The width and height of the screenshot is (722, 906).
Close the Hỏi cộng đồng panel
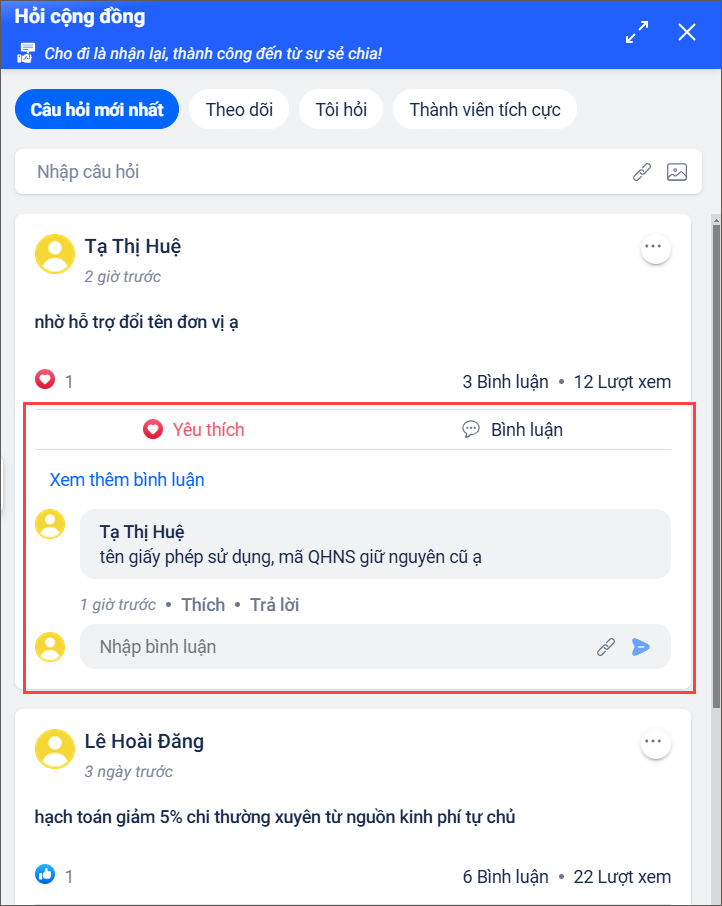[x=687, y=32]
